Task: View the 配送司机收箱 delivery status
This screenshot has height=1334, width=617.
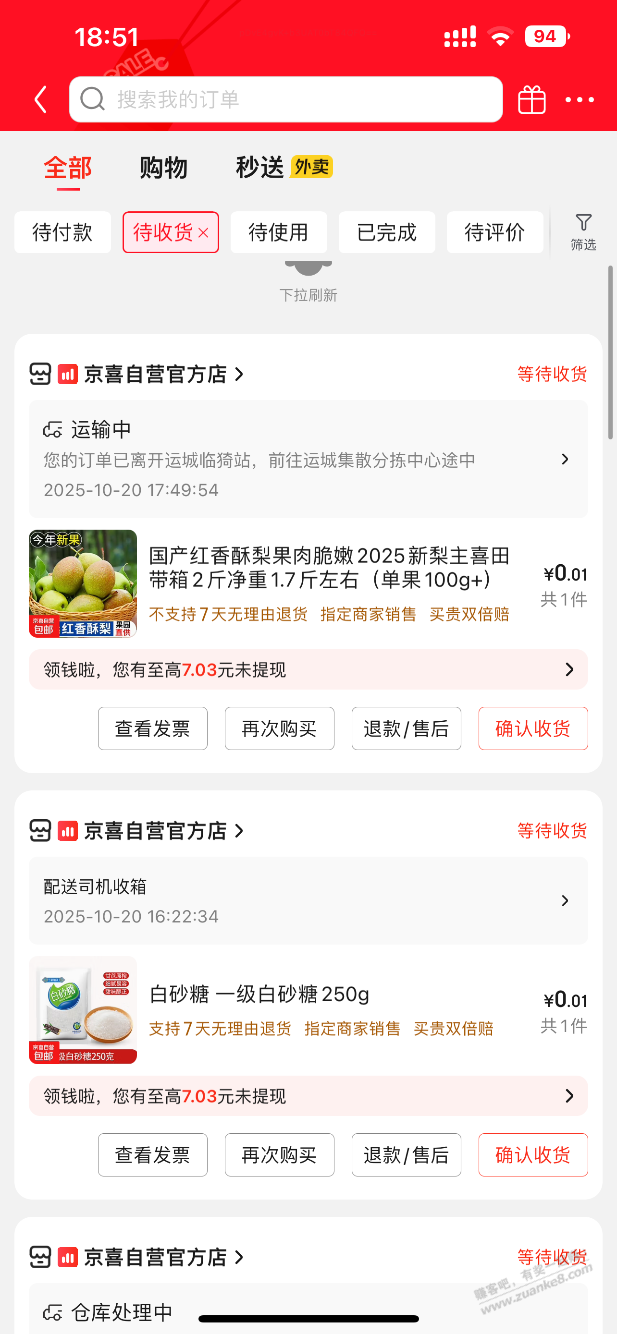Action: tap(308, 901)
